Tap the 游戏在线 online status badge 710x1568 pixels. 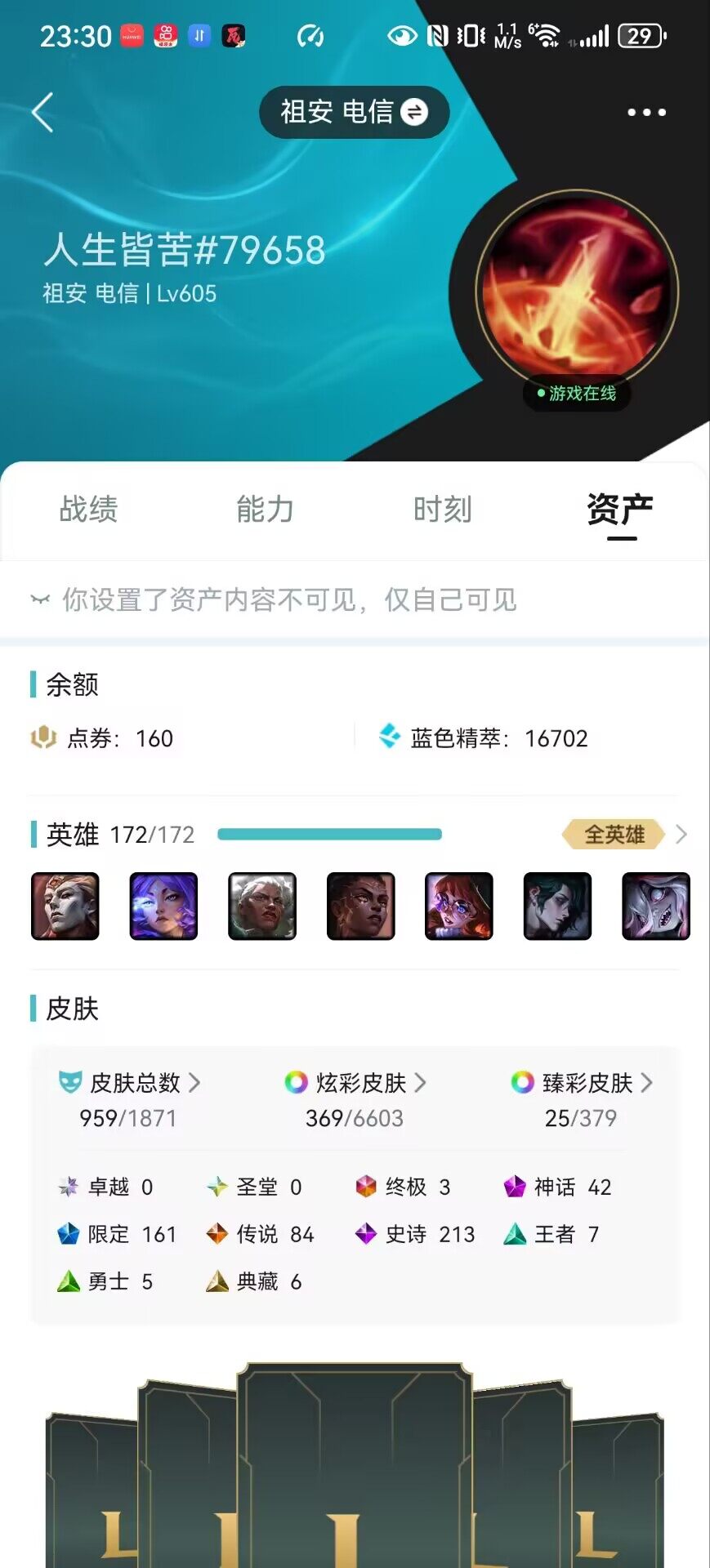tap(576, 394)
